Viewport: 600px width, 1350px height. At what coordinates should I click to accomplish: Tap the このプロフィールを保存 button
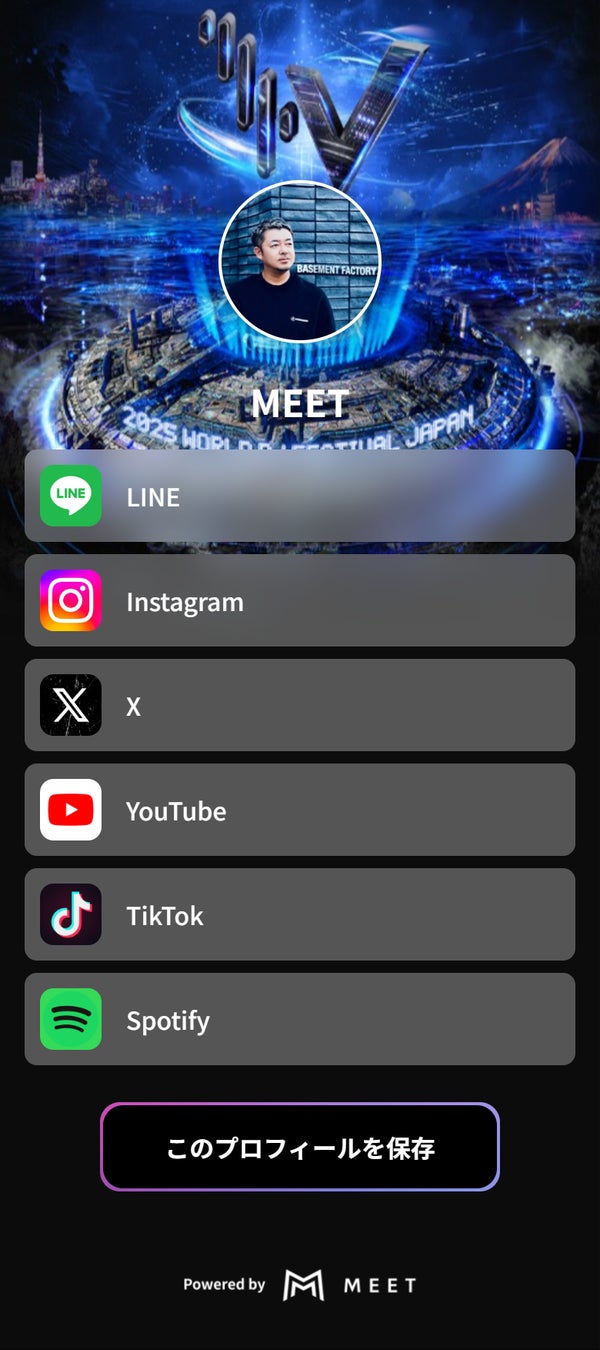point(300,1147)
